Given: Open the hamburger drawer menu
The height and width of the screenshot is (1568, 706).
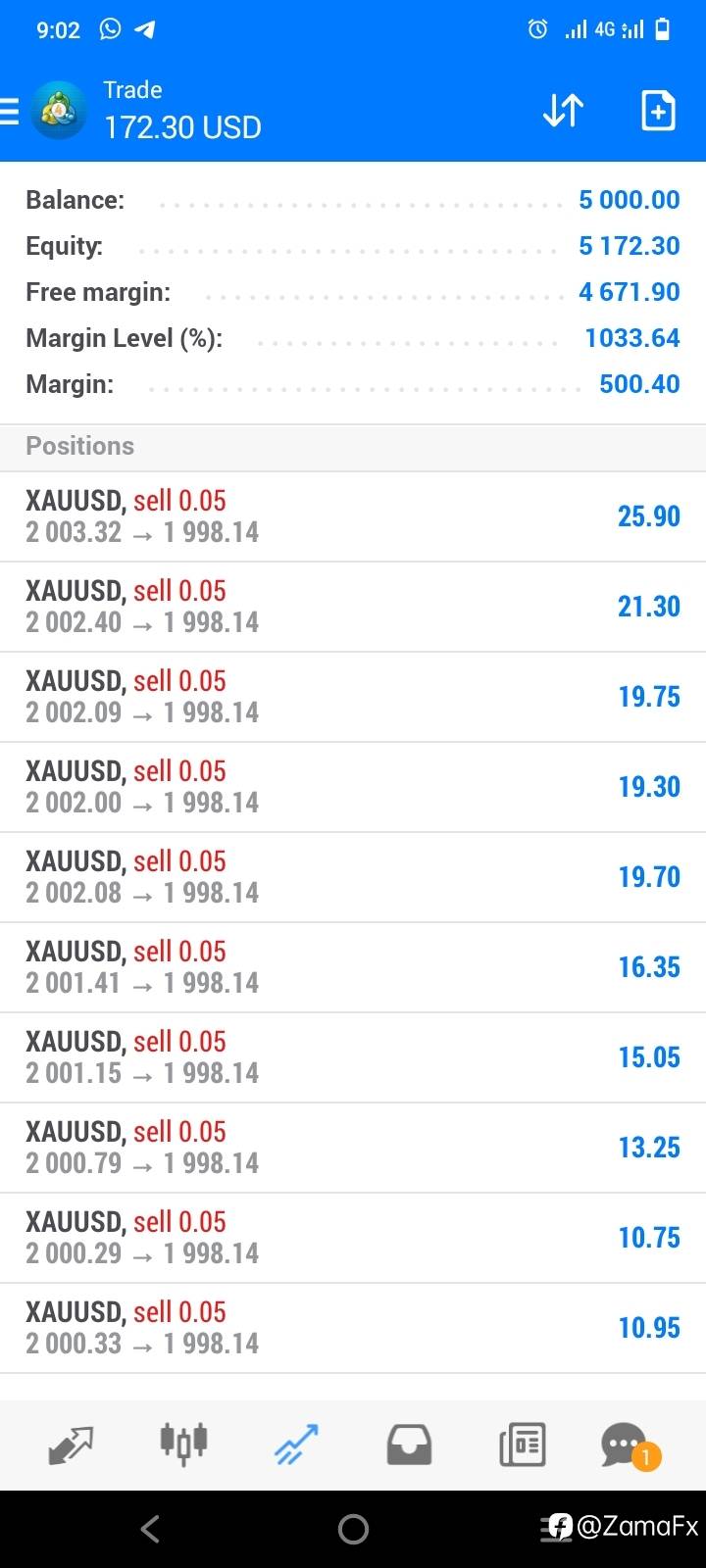Looking at the screenshot, I should (9, 111).
